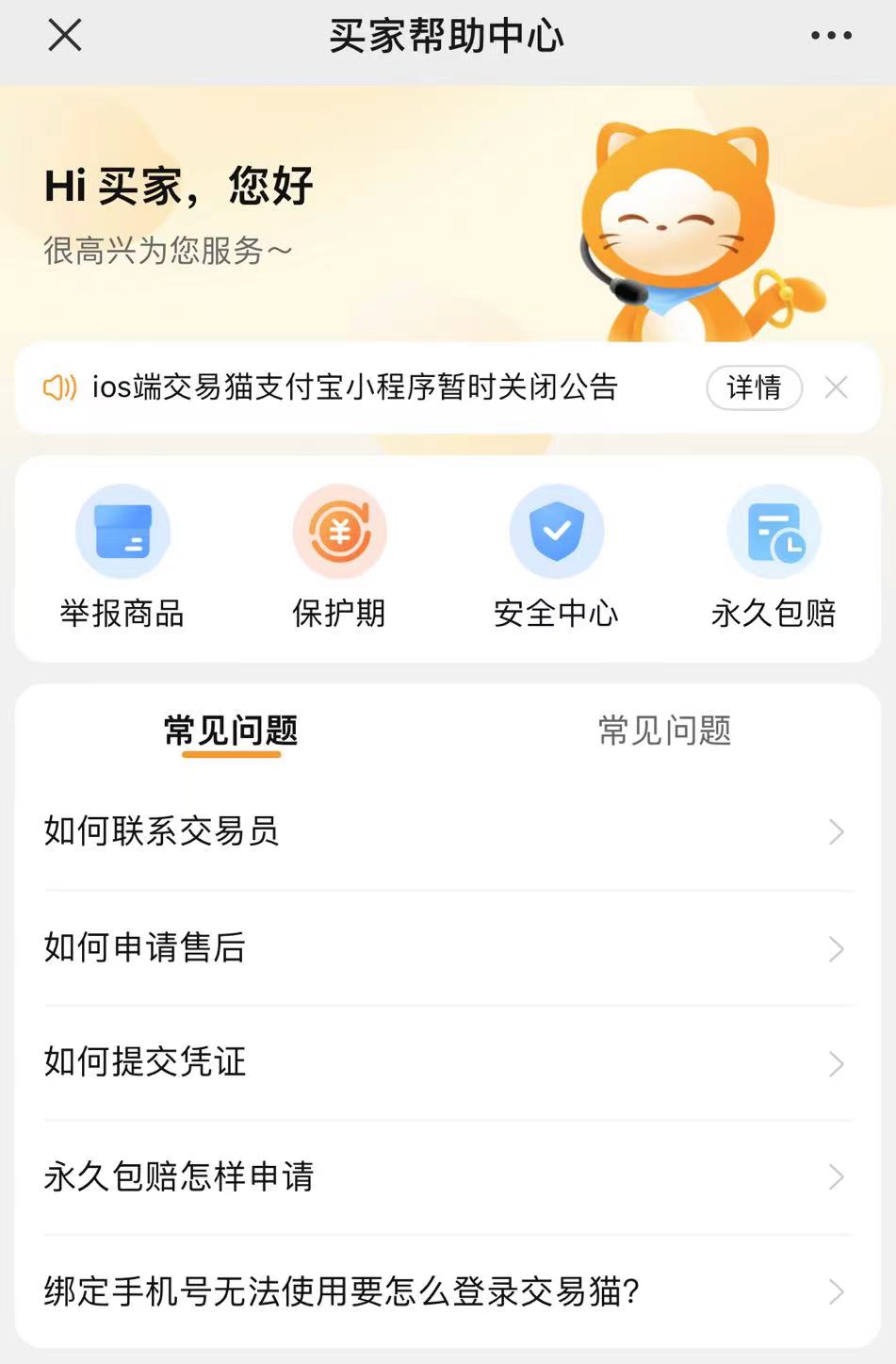Image resolution: width=896 pixels, height=1364 pixels.
Task: Switch to the unselected 常见问题 tab
Action: 664,731
